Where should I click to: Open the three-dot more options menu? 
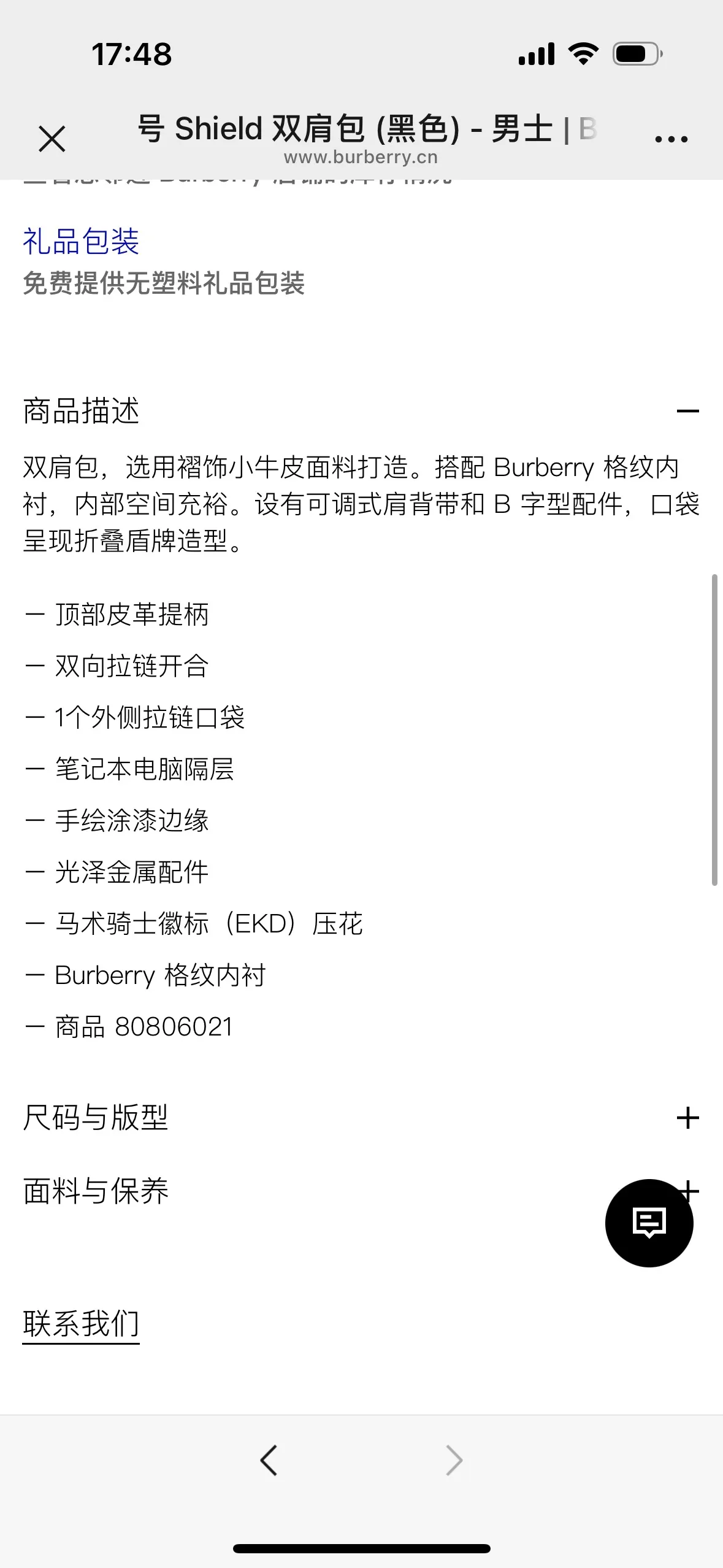click(x=671, y=139)
